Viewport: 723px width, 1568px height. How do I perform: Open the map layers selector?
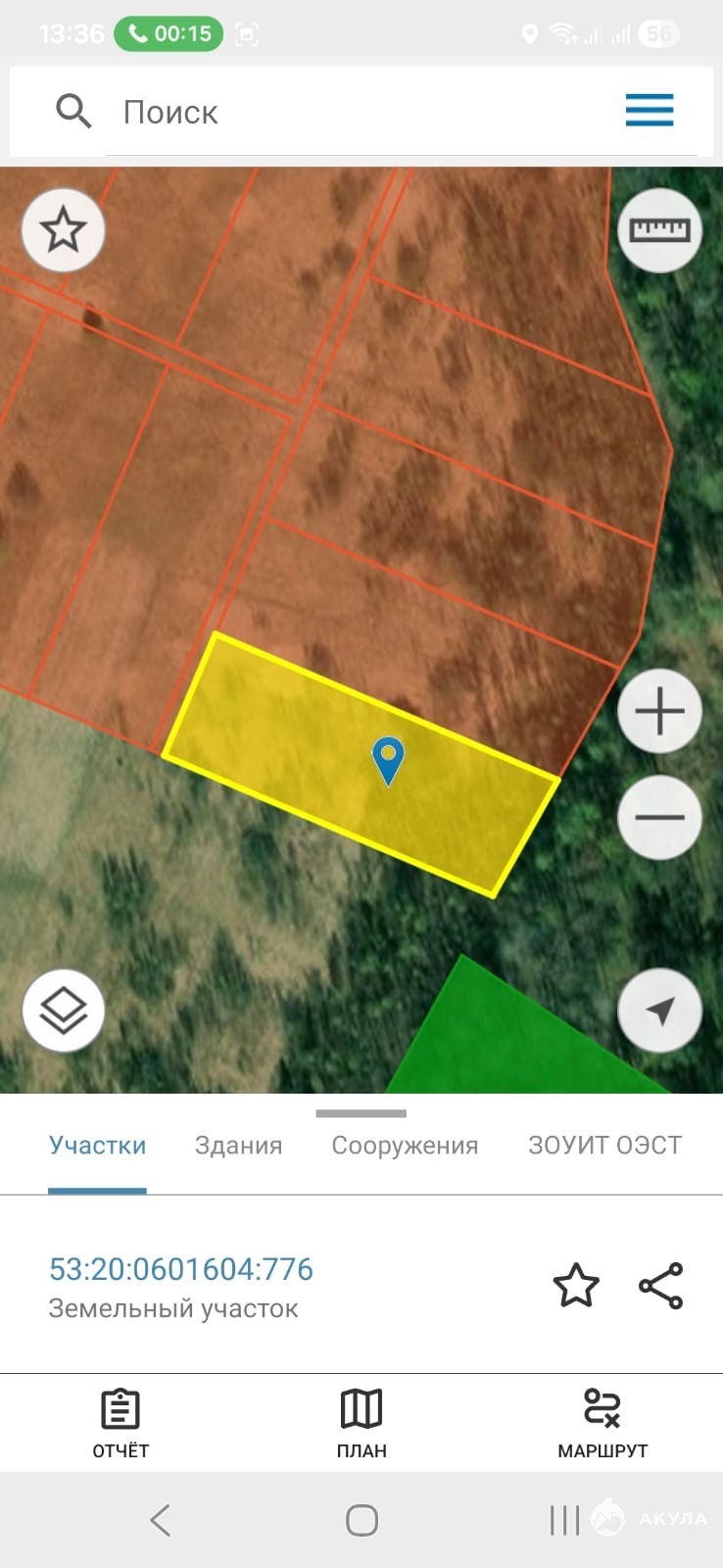point(64,1010)
